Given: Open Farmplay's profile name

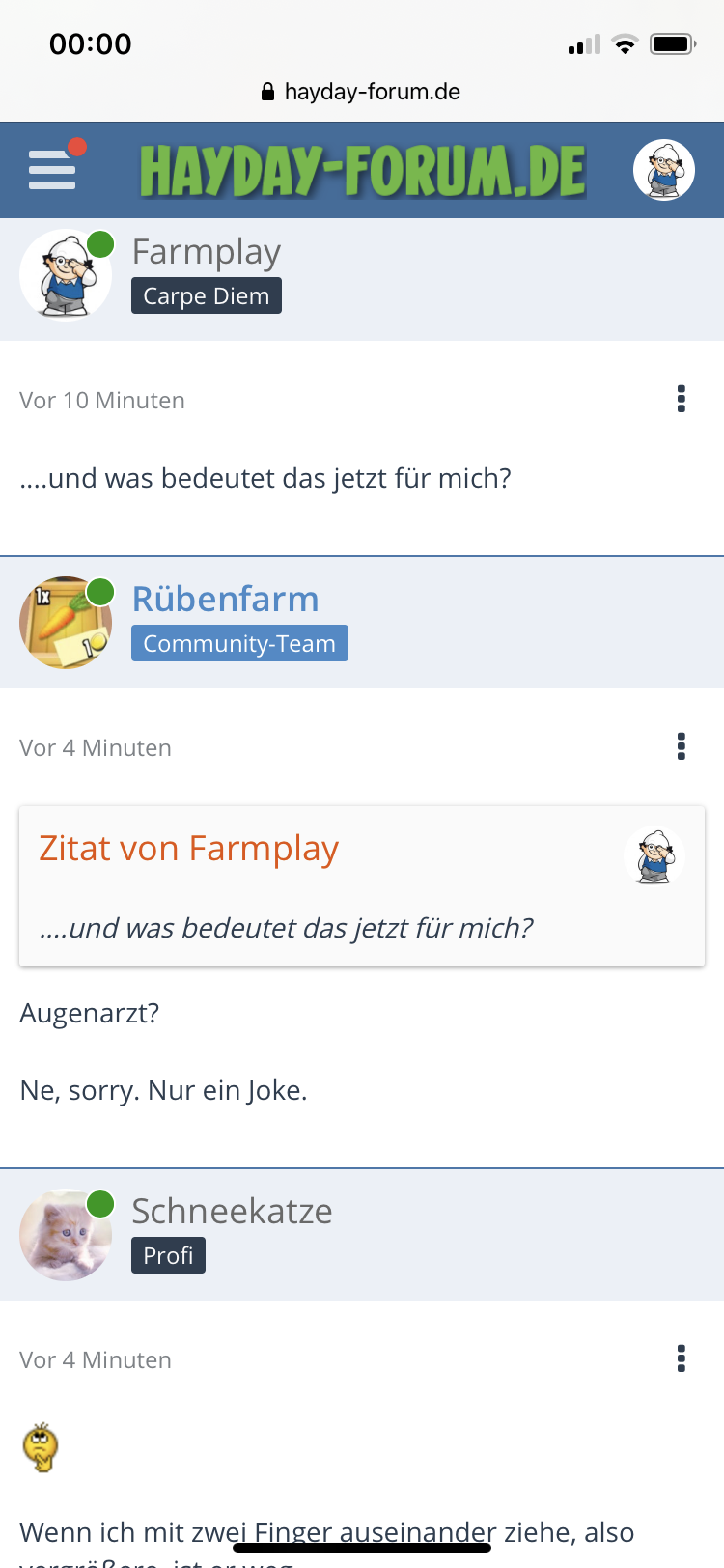Looking at the screenshot, I should click(x=206, y=252).
